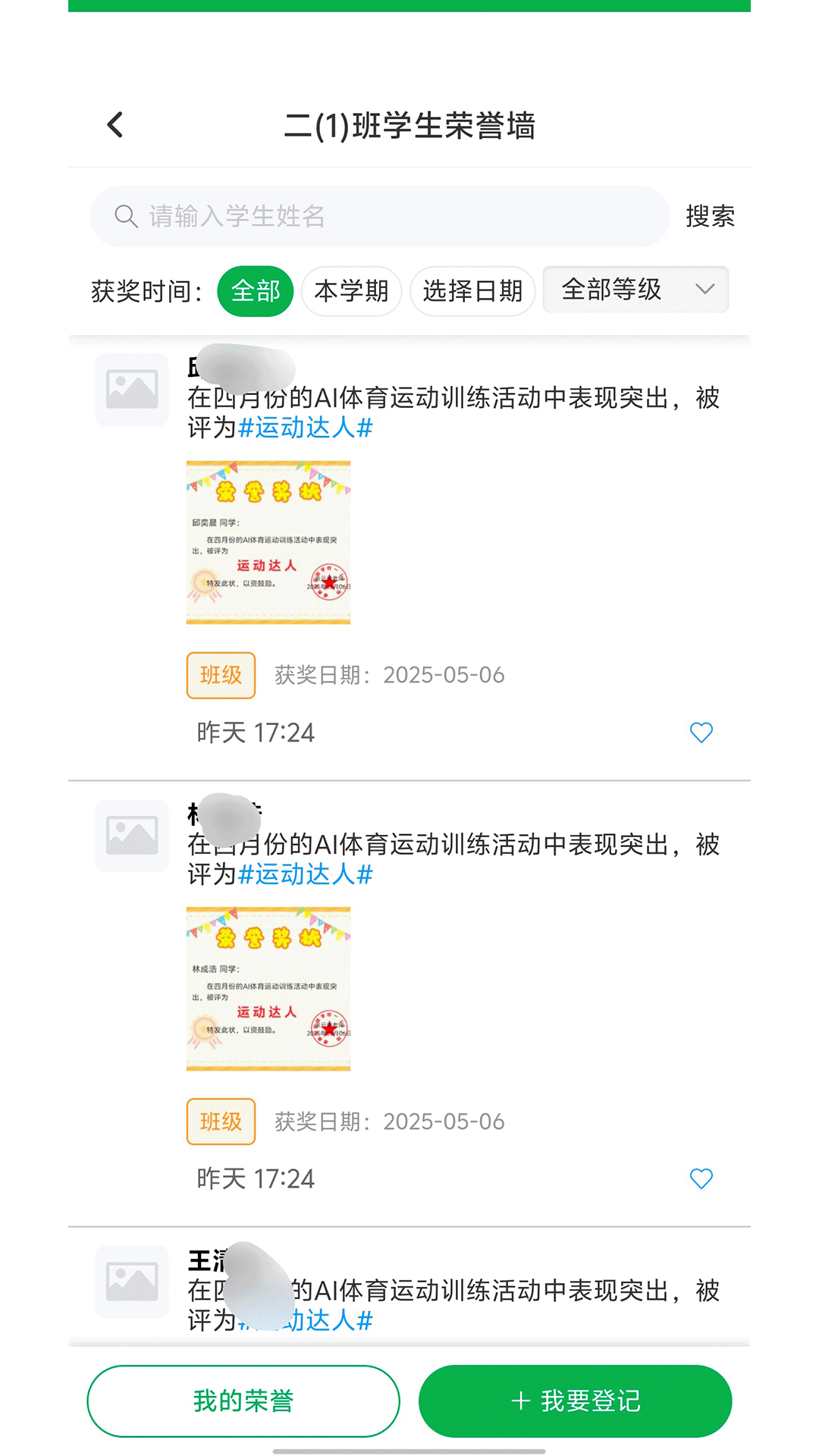This screenshot has width=819, height=1456.
Task: Tap the heart icon on the second honor post
Action: (x=700, y=1178)
